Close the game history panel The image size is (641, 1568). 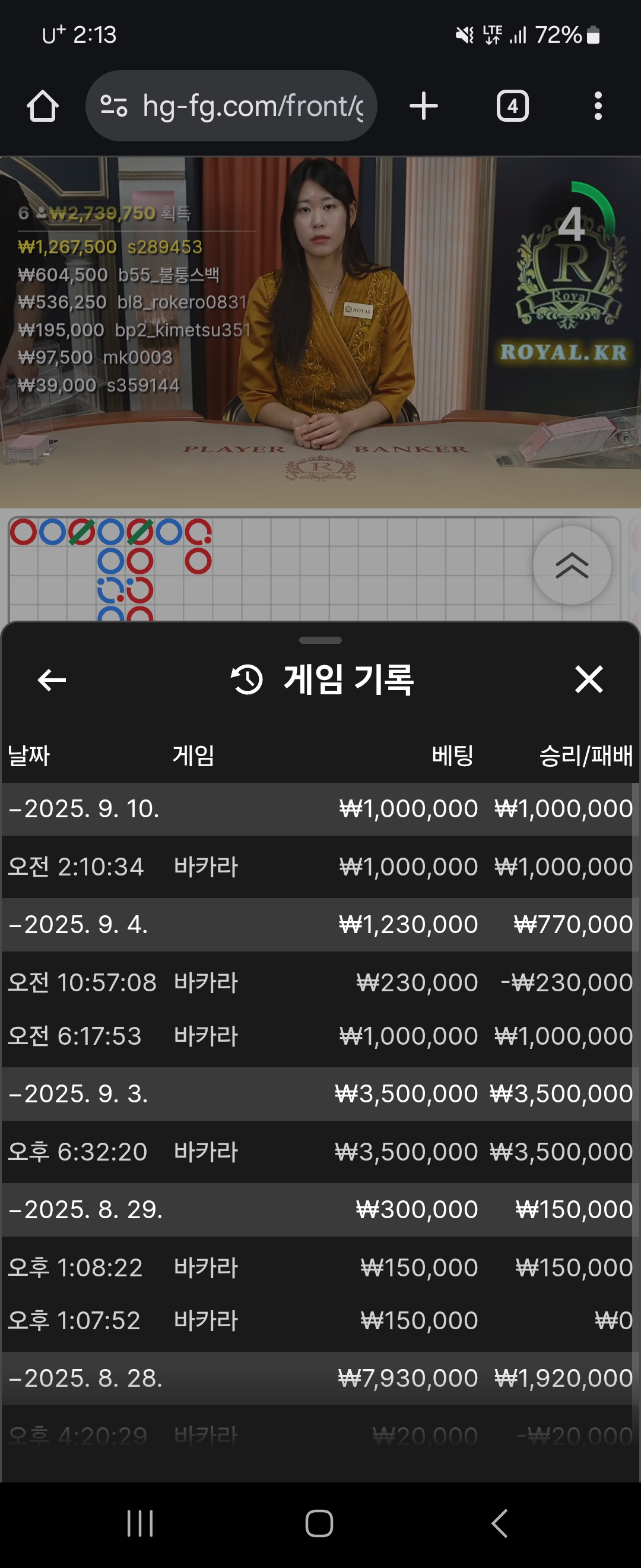[588, 679]
